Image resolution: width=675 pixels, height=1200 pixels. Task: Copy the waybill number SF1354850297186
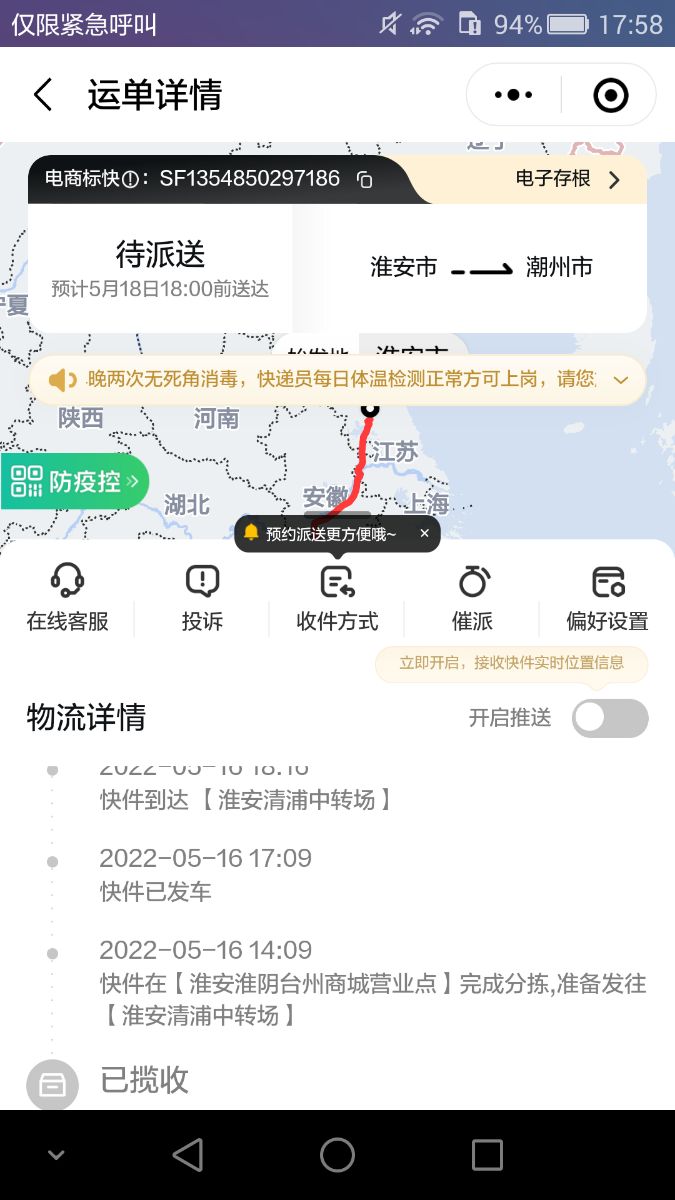365,180
